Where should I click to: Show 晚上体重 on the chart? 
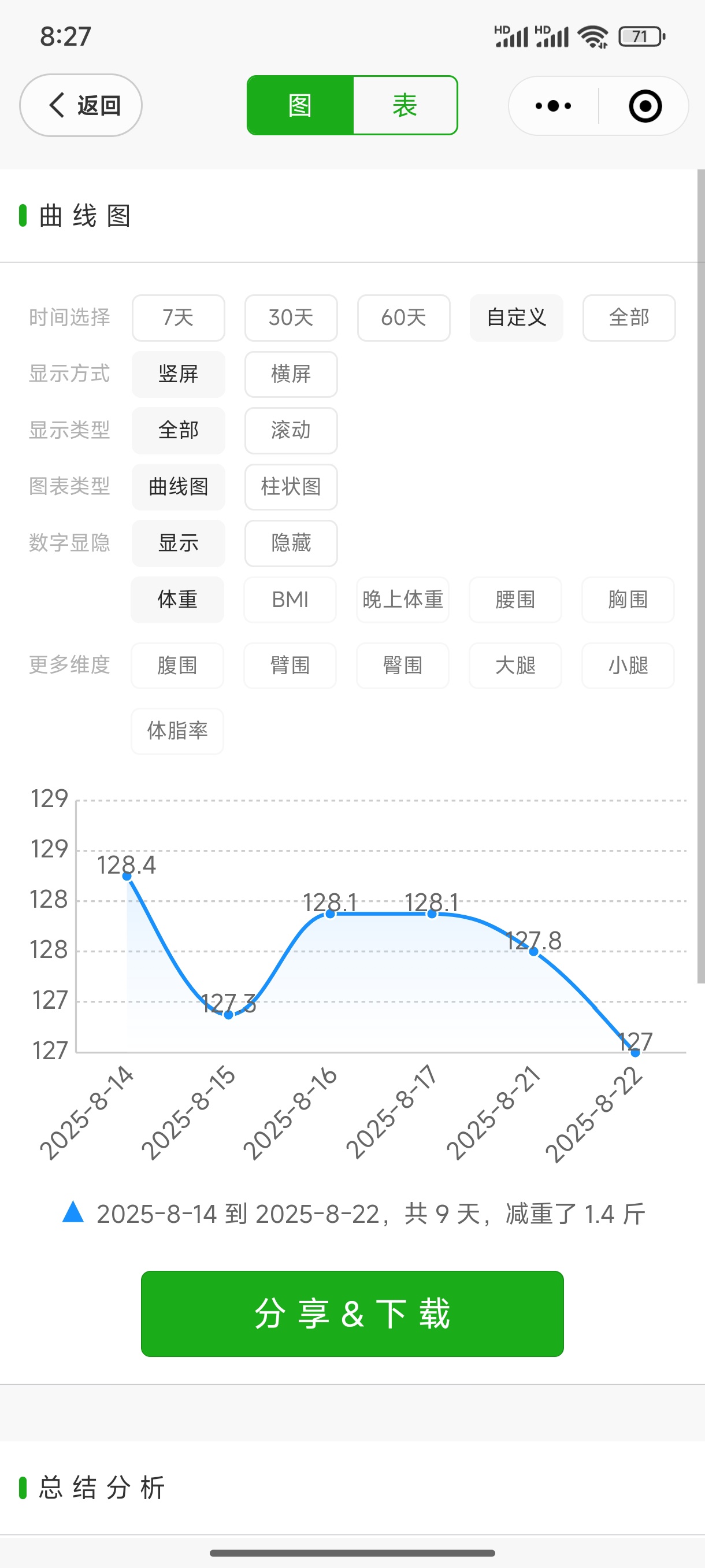point(403,600)
